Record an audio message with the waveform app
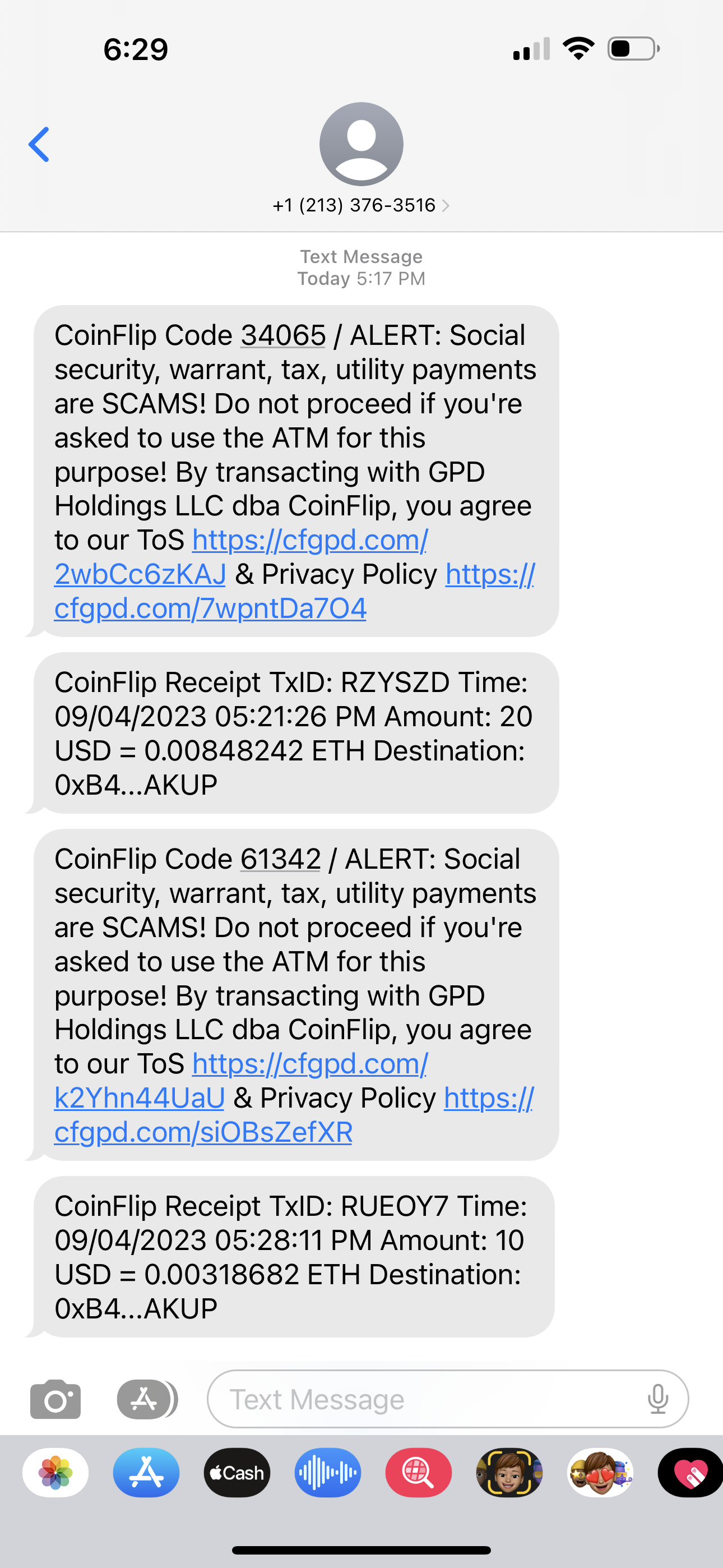The width and height of the screenshot is (723, 1568). pyautogui.click(x=327, y=1473)
